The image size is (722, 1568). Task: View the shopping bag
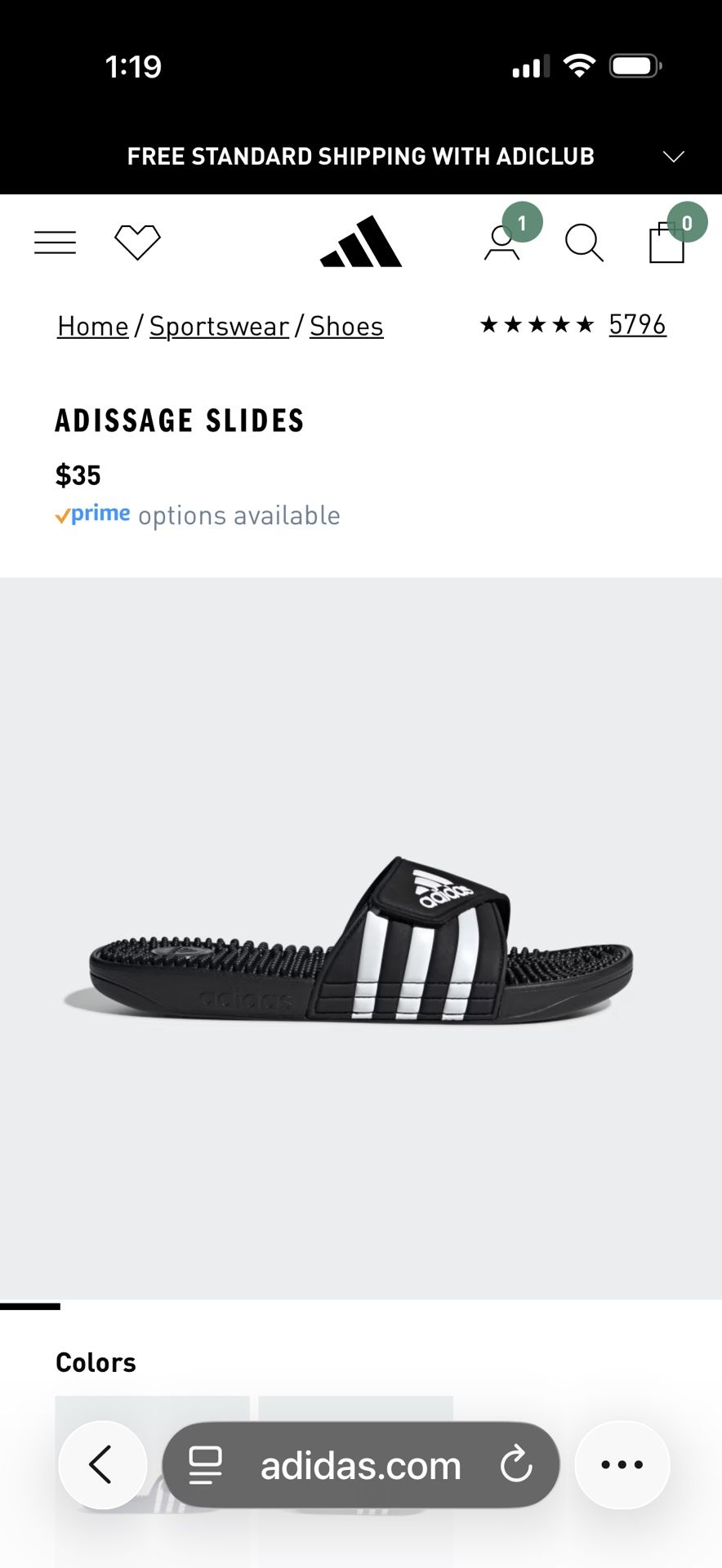(x=666, y=243)
